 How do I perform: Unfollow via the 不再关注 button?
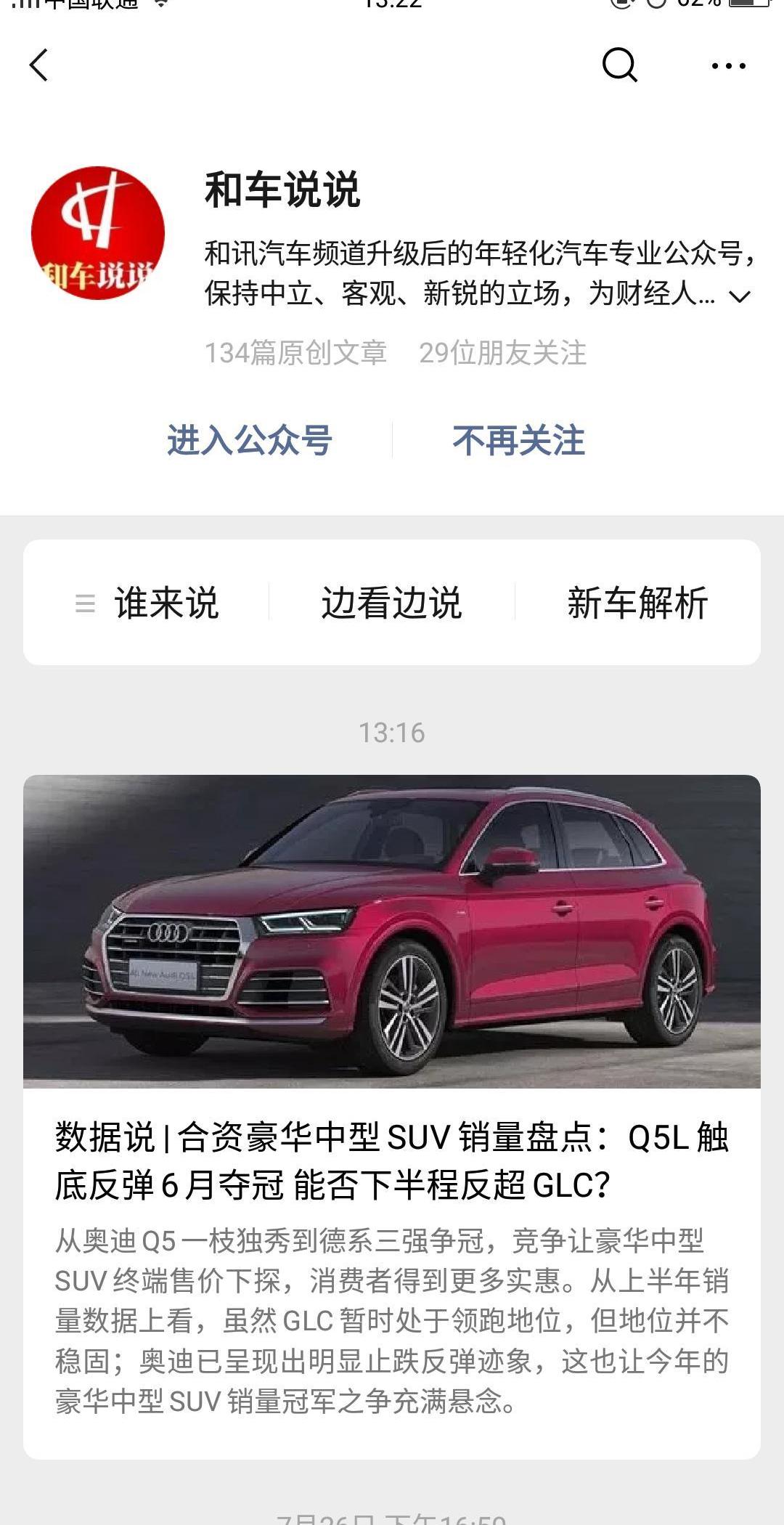518,440
